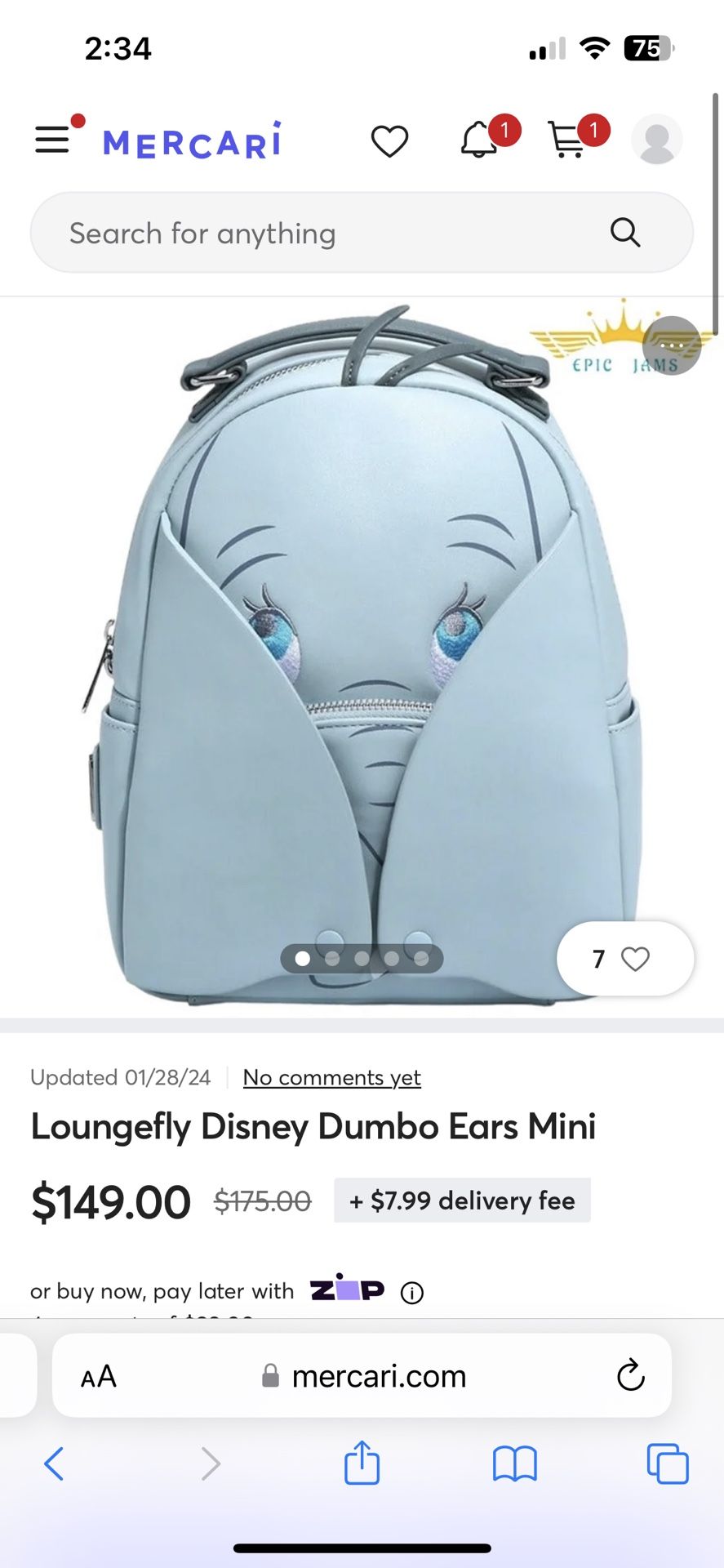This screenshot has height=1568, width=724.
Task: Tap the Zip info circle icon
Action: click(x=412, y=1291)
